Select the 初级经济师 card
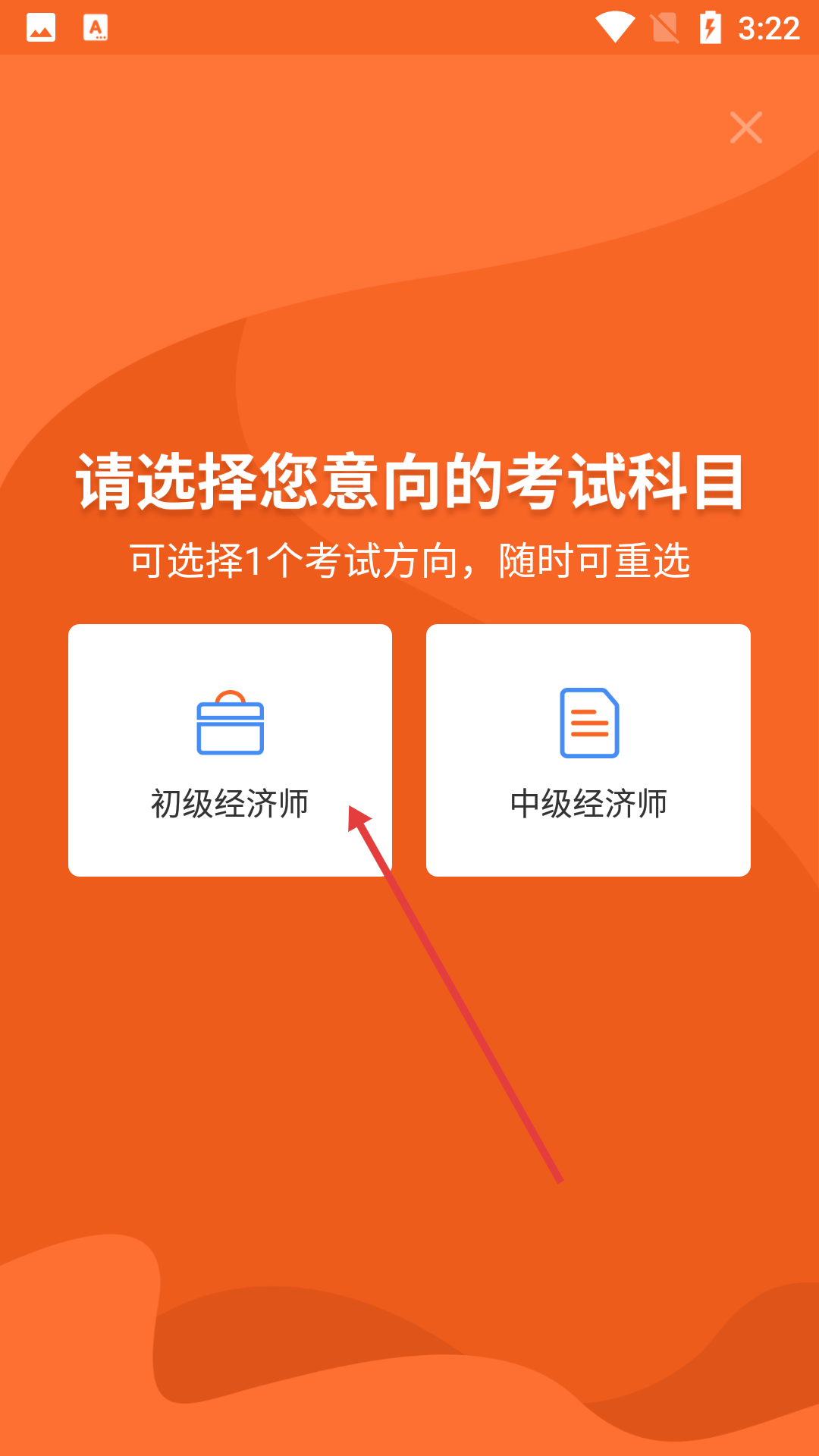Image resolution: width=819 pixels, height=1456 pixels. (x=230, y=750)
